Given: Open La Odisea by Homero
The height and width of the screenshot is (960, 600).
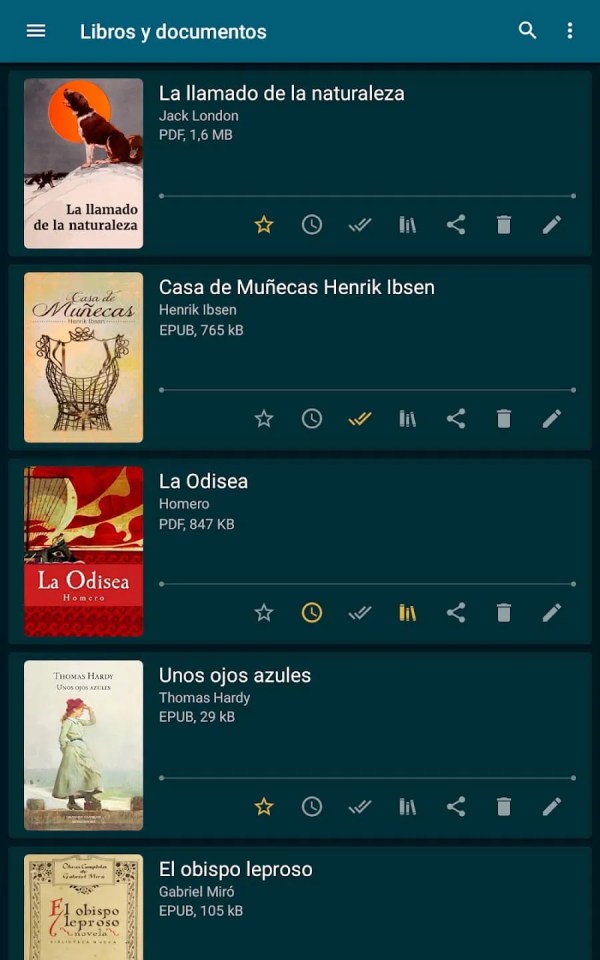Looking at the screenshot, I should click(203, 482).
